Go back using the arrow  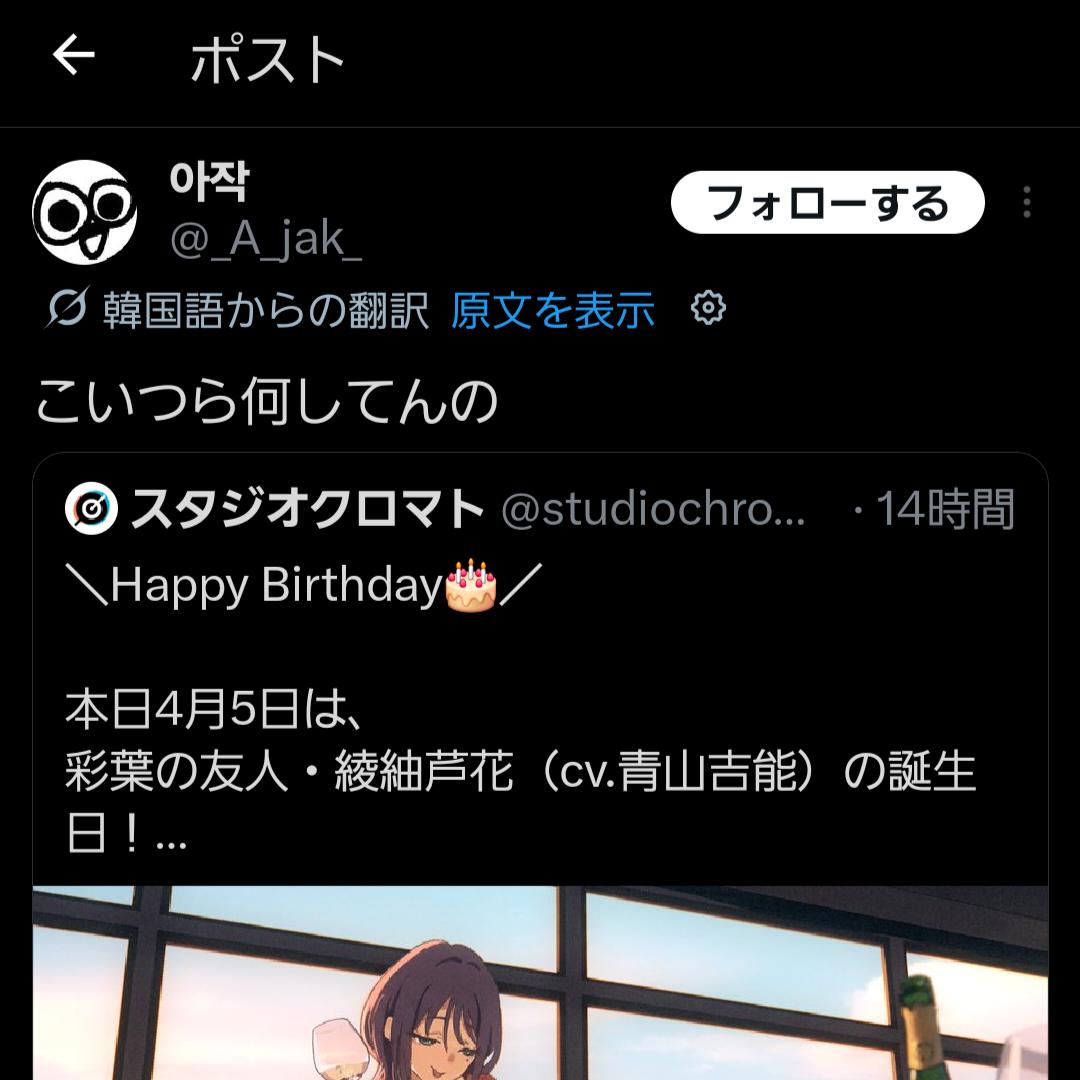[x=73, y=57]
